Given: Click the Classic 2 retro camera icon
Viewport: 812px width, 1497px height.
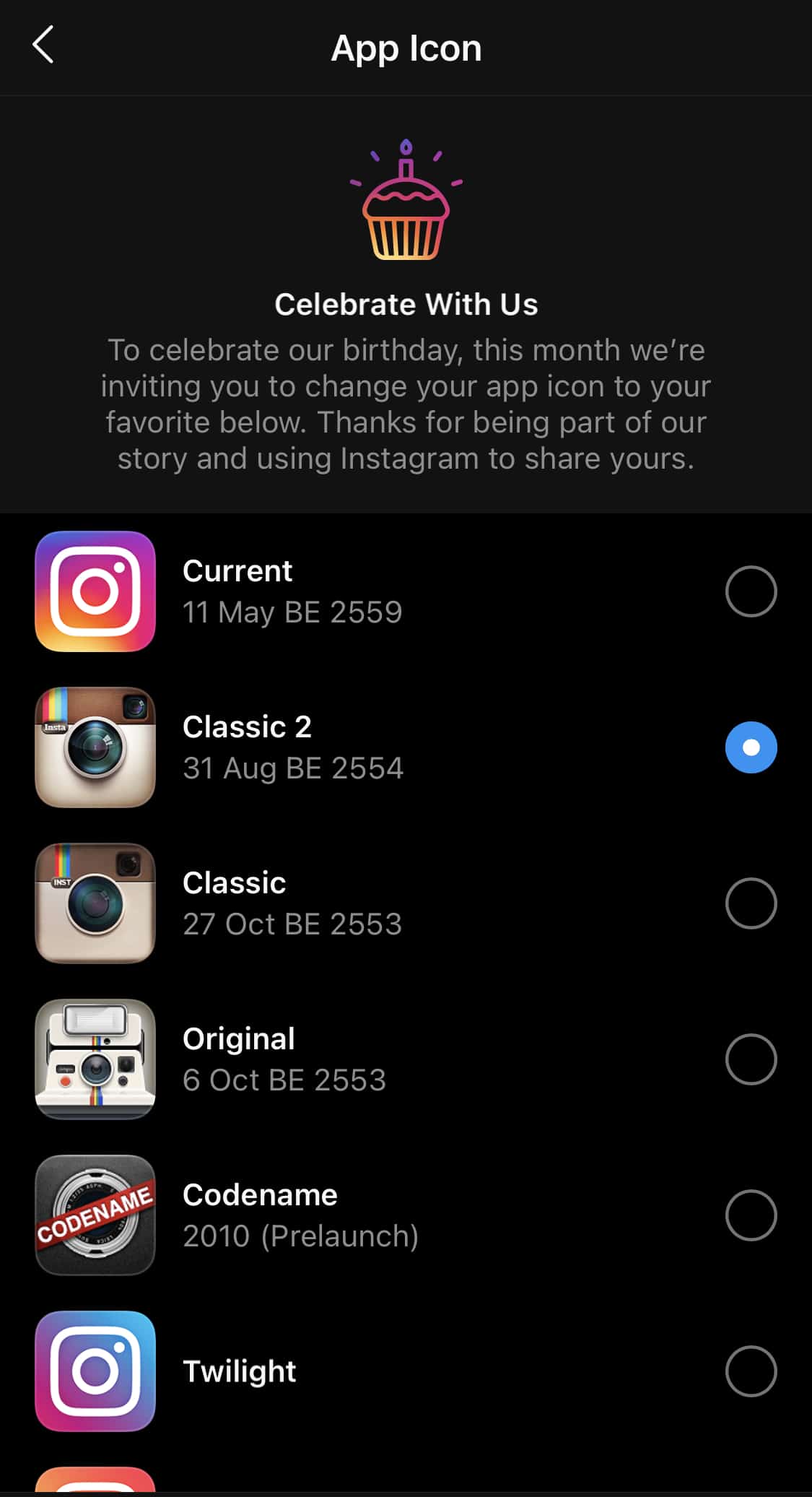Looking at the screenshot, I should [x=95, y=747].
